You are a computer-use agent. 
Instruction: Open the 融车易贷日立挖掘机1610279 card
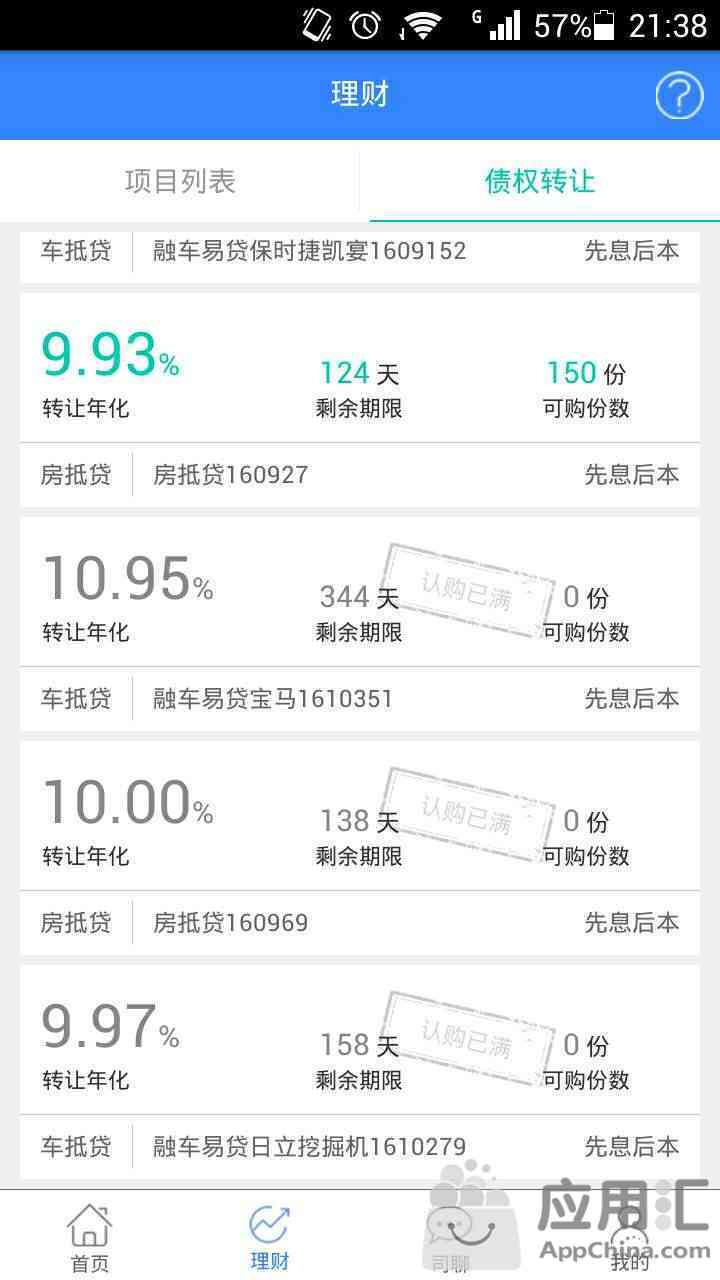(360, 1072)
